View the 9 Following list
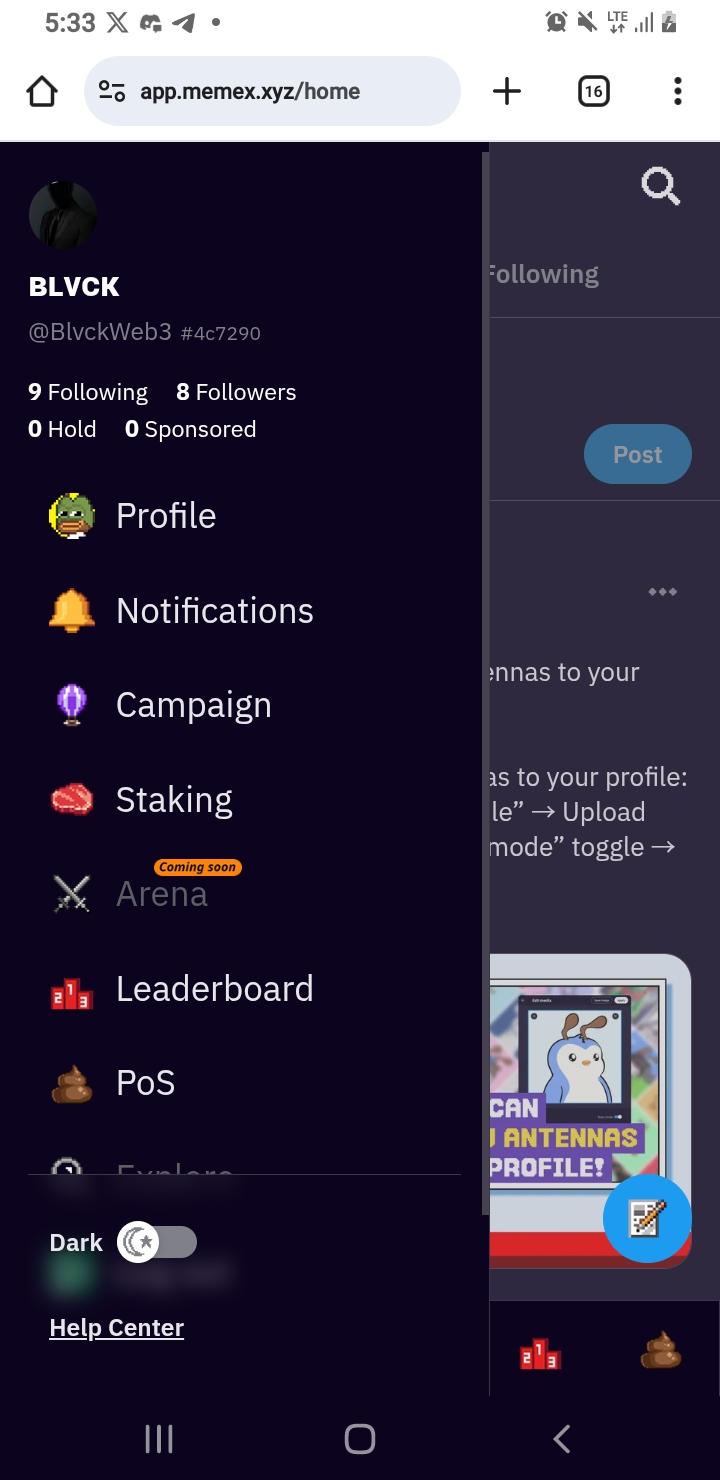The image size is (720, 1480). click(88, 392)
